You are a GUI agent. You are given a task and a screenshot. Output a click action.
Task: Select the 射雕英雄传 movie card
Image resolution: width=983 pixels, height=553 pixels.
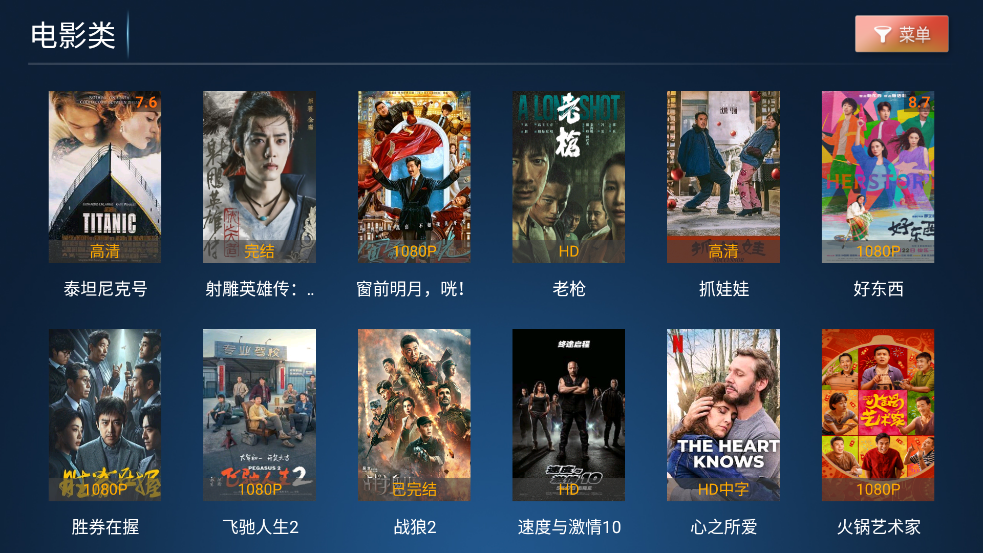tap(259, 177)
